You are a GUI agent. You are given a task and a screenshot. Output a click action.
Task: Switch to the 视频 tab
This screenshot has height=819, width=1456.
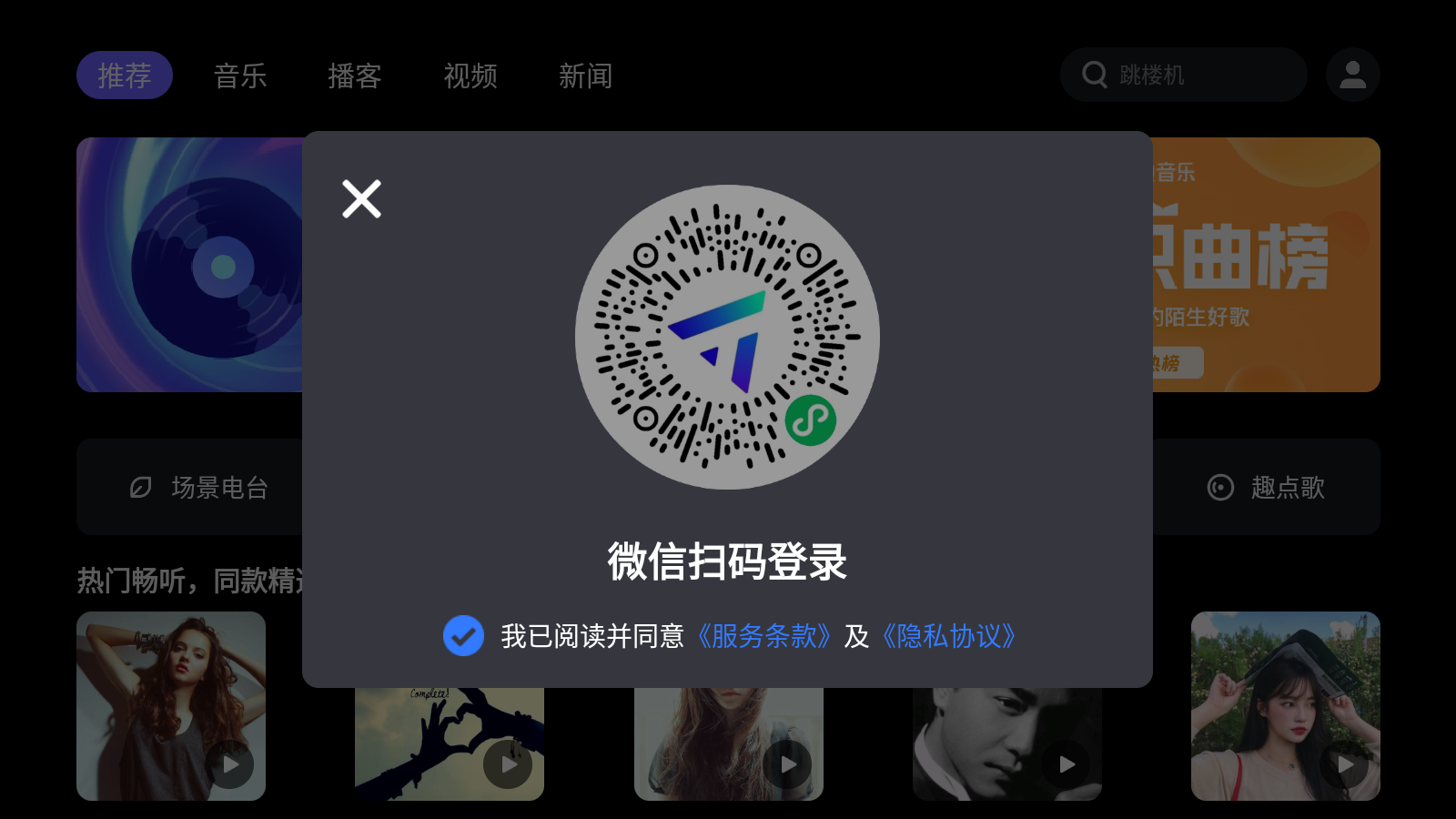(470, 76)
